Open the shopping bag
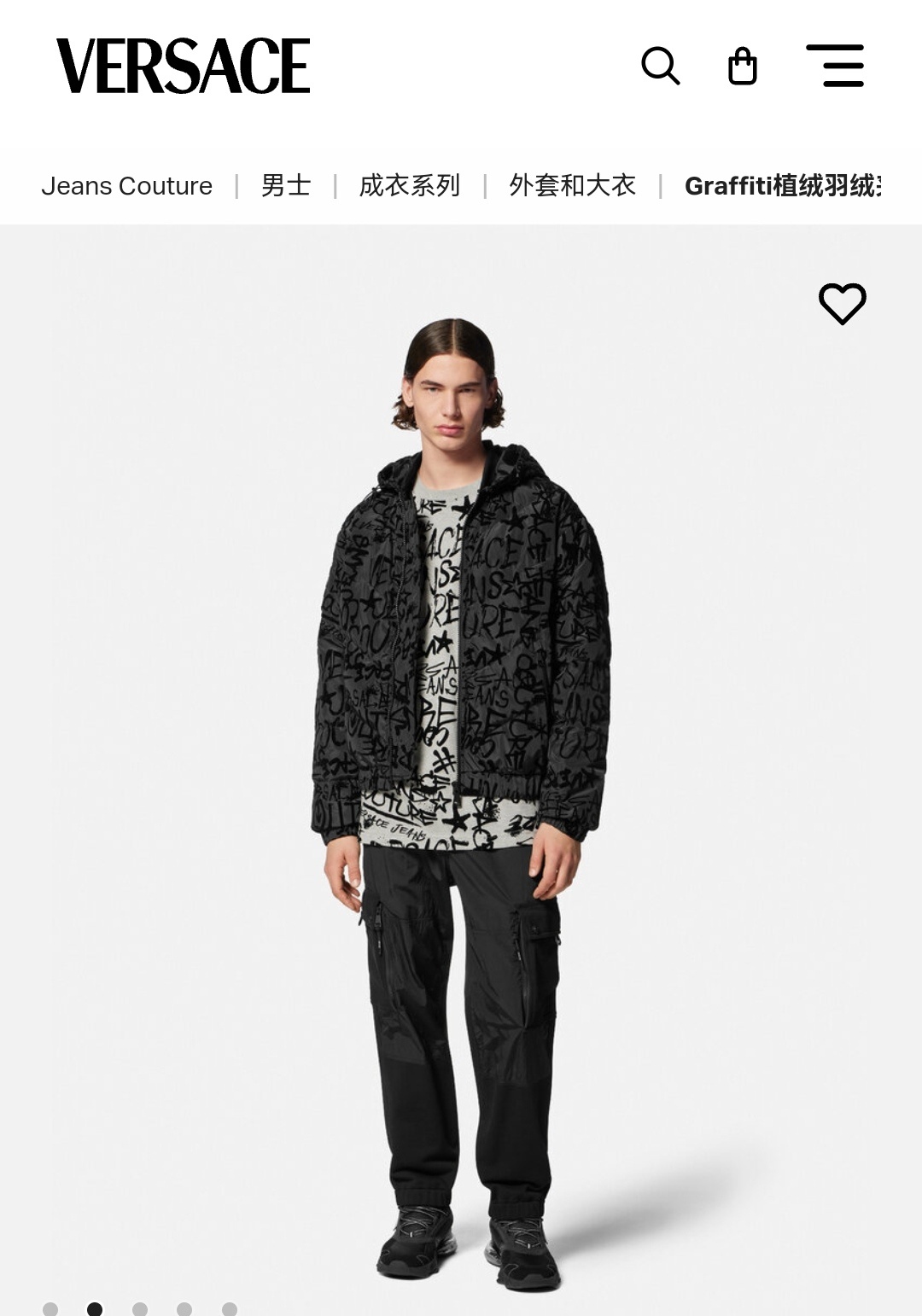 742,66
